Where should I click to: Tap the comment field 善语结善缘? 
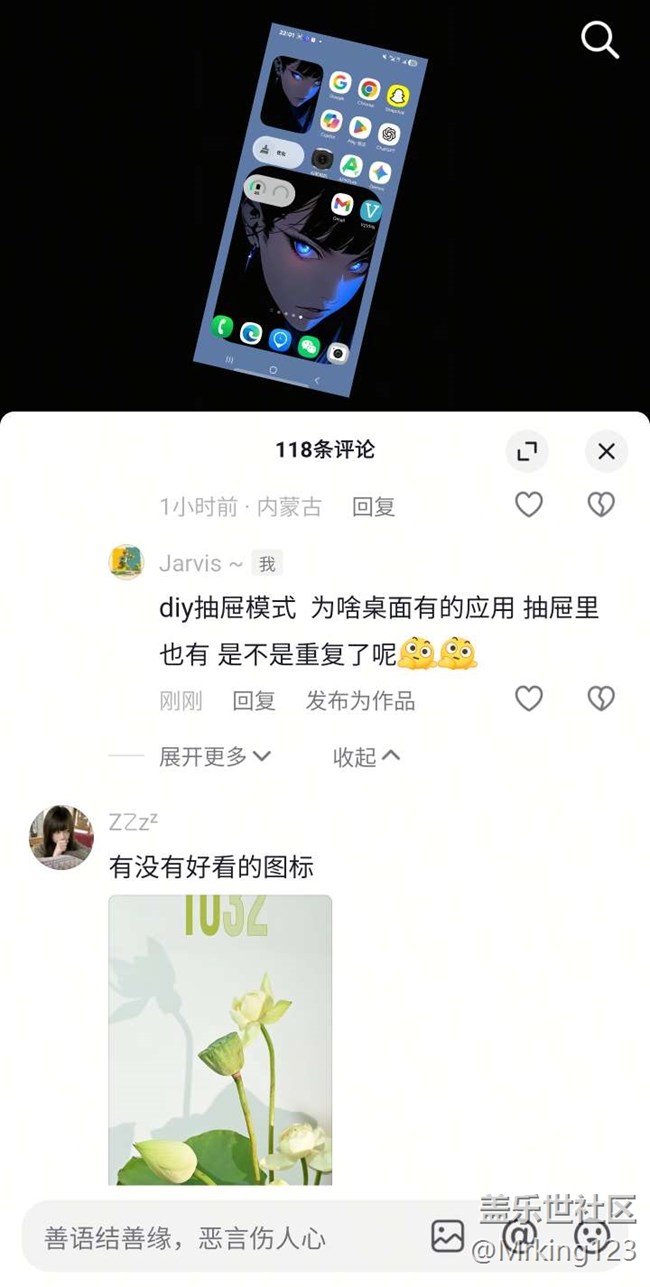(200, 1238)
